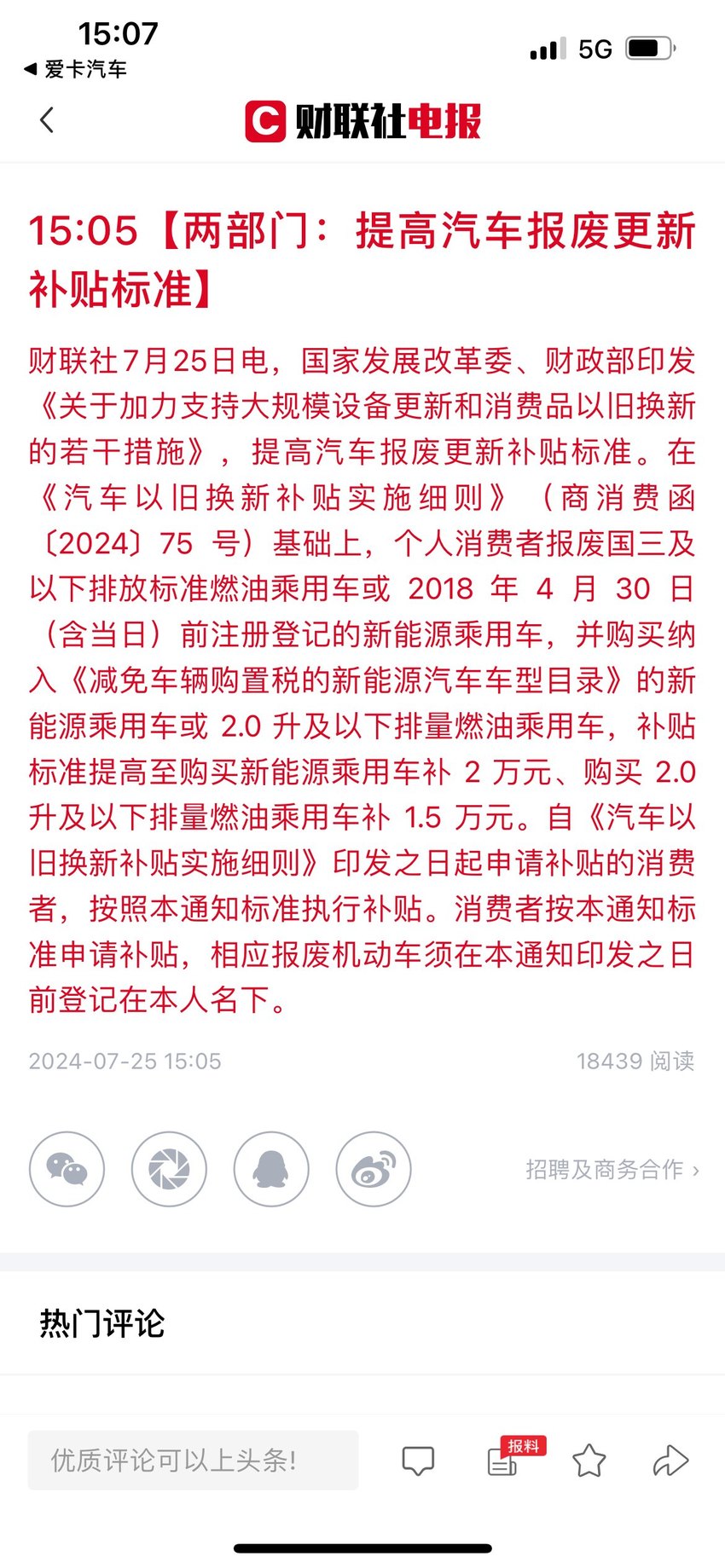
Task: Share to WeChat Moments icon
Action: (x=169, y=1169)
